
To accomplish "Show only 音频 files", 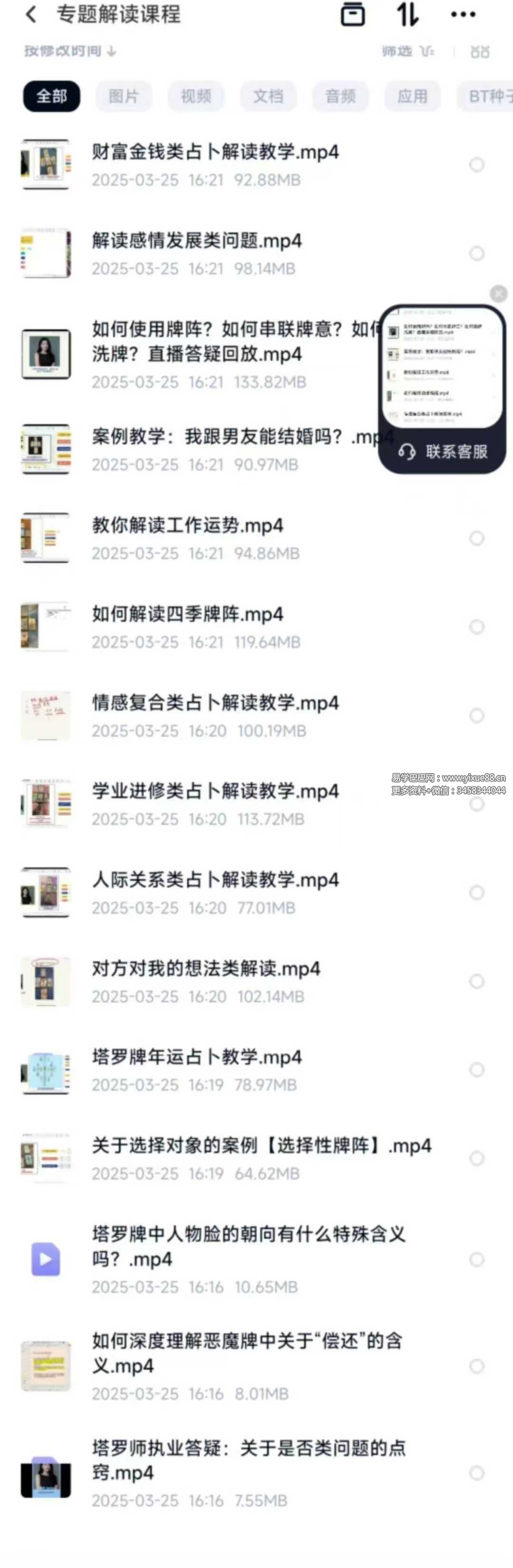I will (x=340, y=96).
